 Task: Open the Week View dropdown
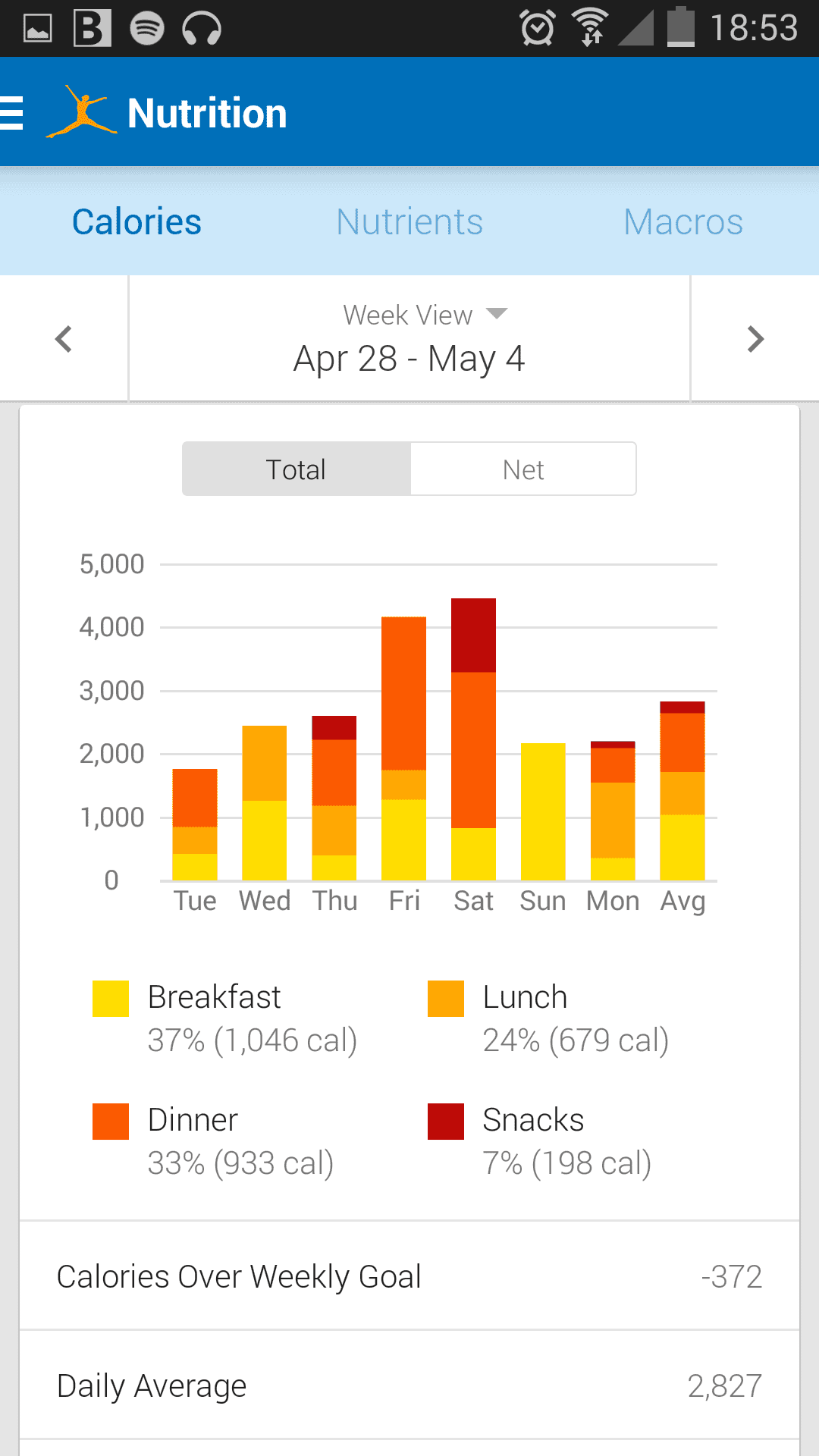[x=423, y=315]
